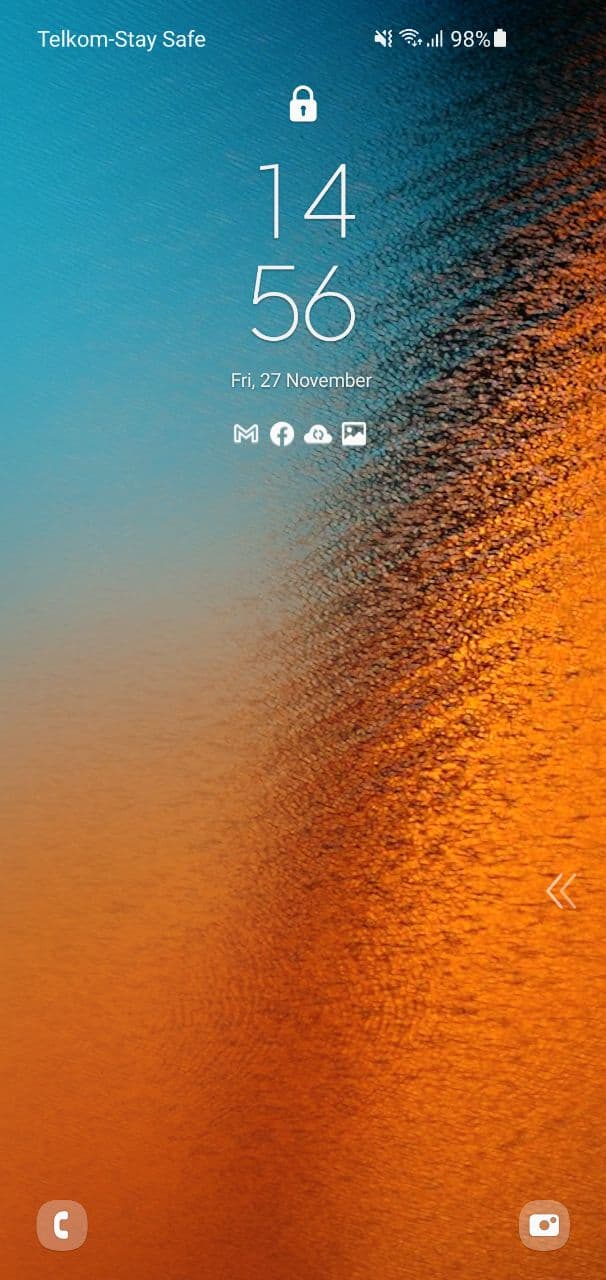606x1280 pixels.
Task: Tap the double-arrow handle on the right edge
Action: (562, 891)
